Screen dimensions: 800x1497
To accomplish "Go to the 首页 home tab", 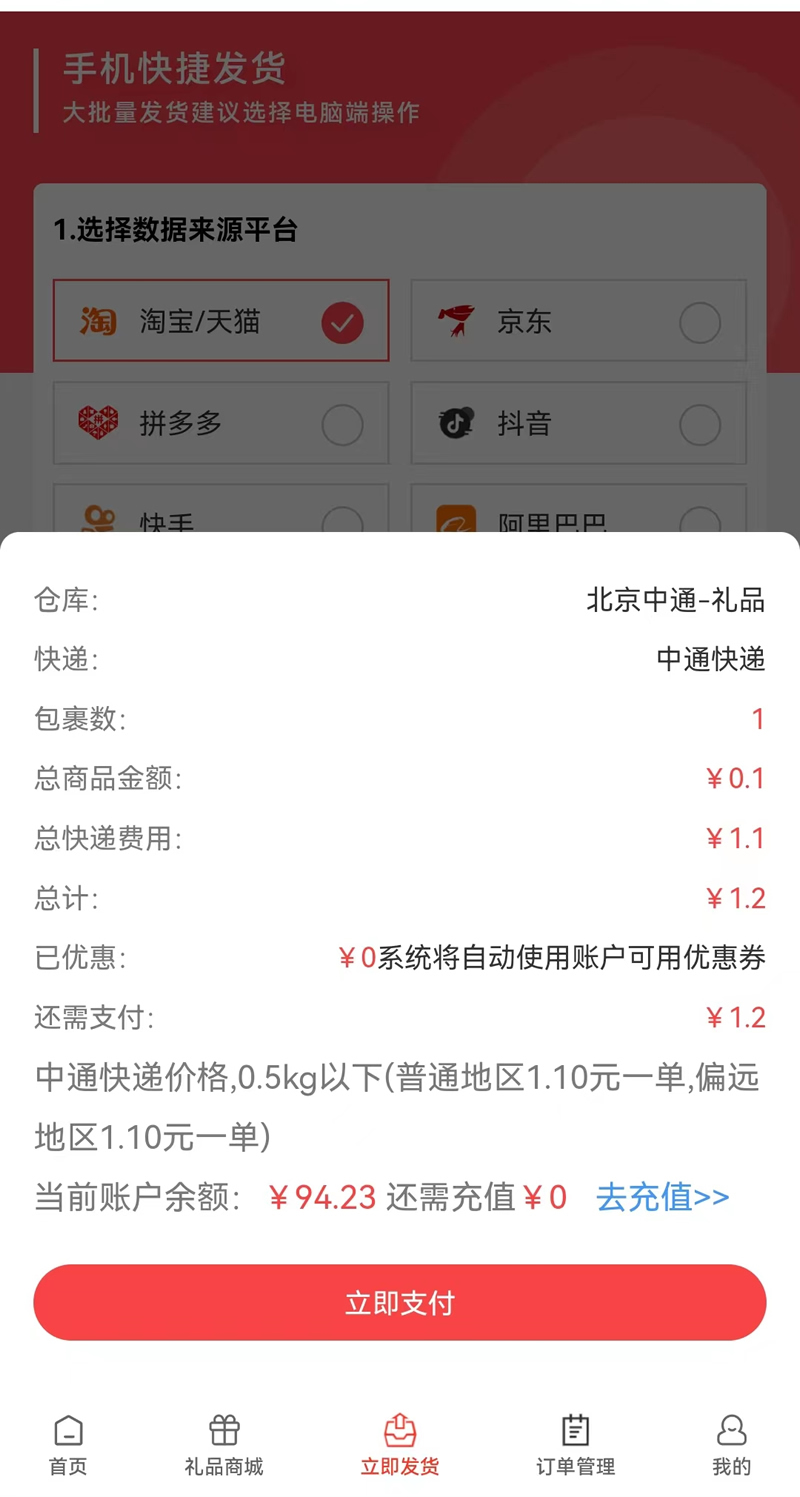I will pyautogui.click(x=68, y=1445).
